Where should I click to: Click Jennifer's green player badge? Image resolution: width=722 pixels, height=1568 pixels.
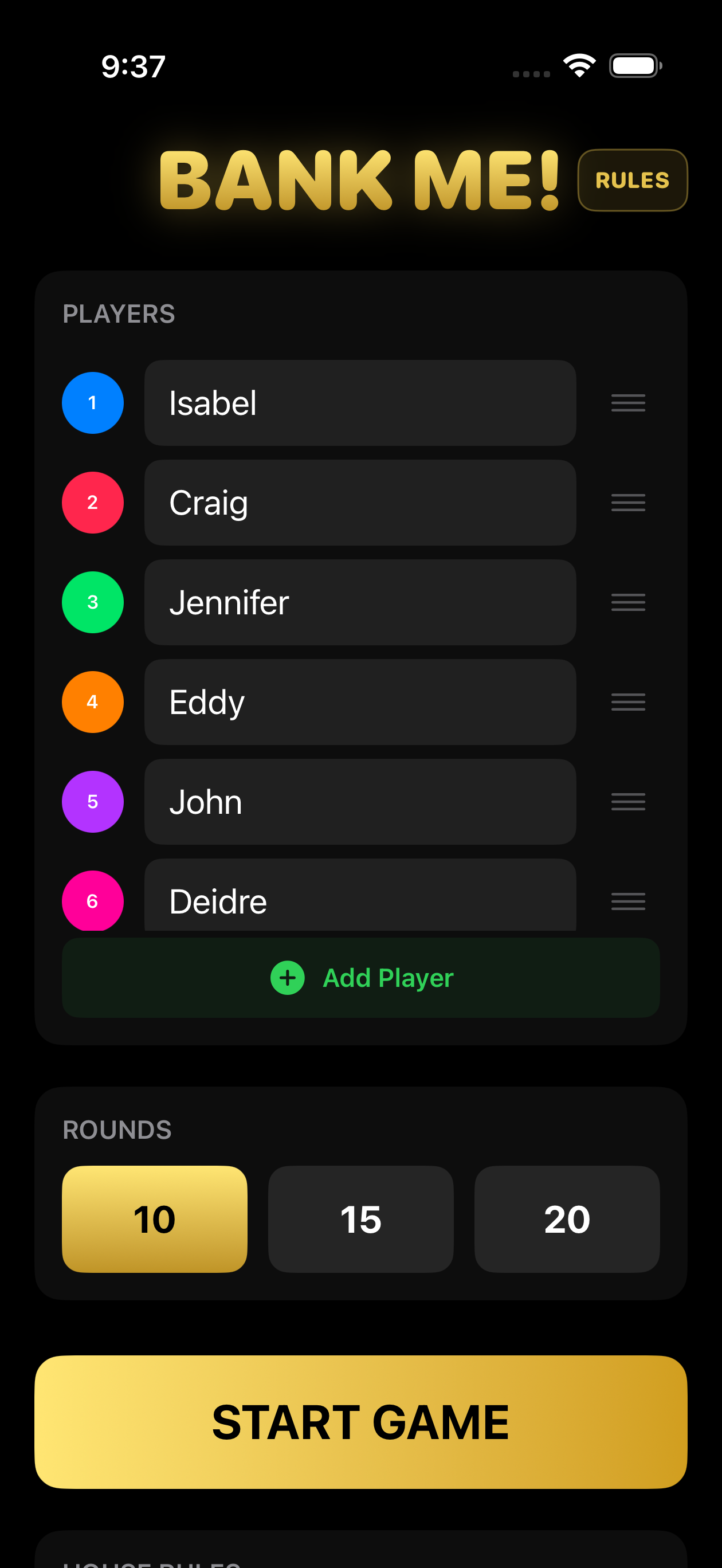[x=92, y=602]
